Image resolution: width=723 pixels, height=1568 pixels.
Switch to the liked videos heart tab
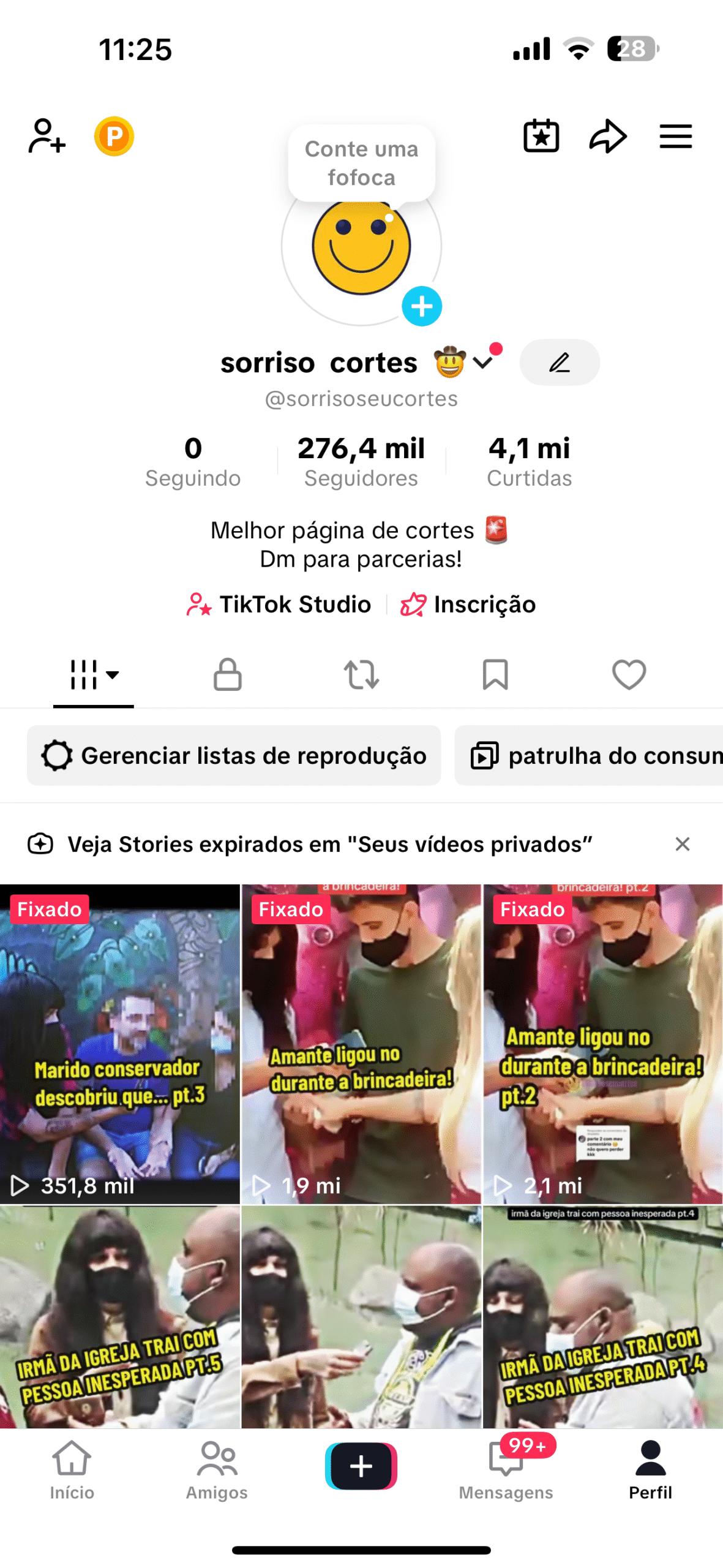point(629,674)
